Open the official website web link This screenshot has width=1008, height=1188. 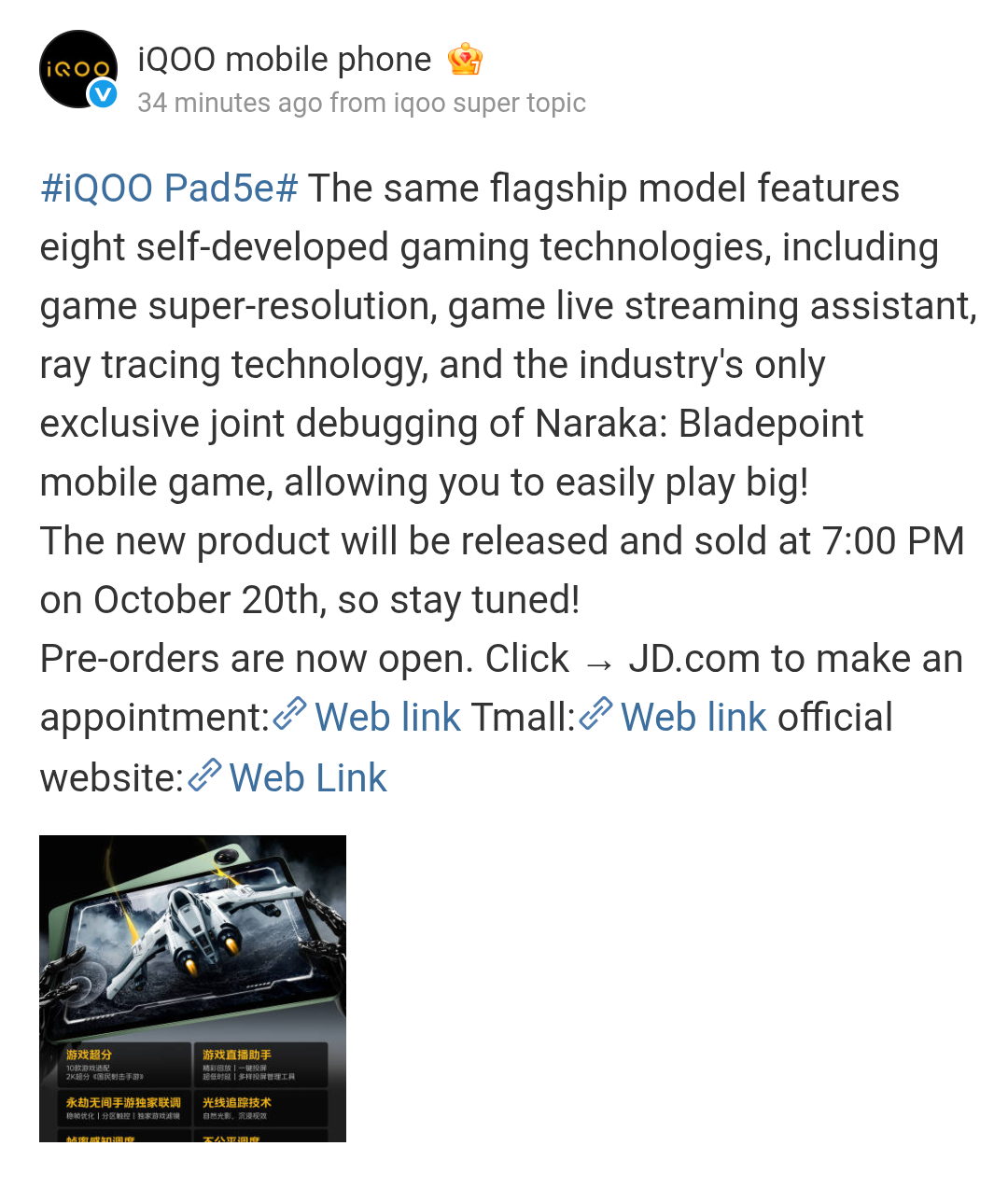tap(288, 777)
